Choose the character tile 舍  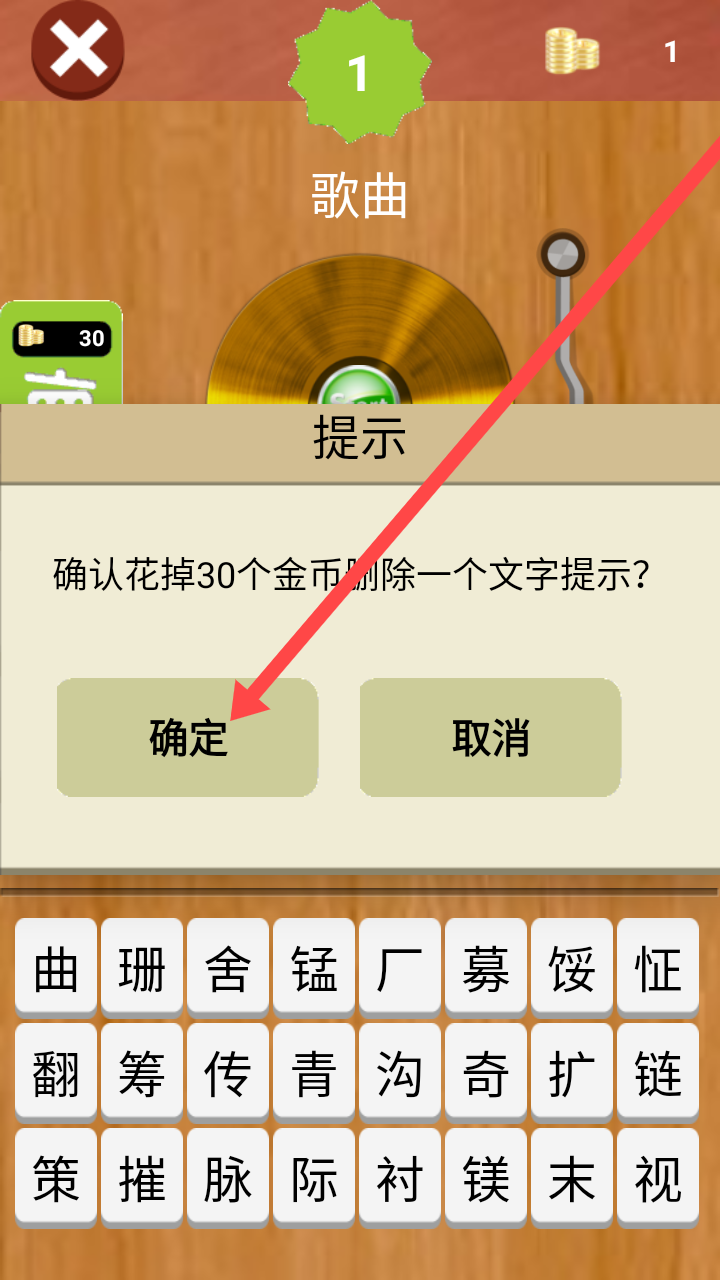[x=228, y=968]
